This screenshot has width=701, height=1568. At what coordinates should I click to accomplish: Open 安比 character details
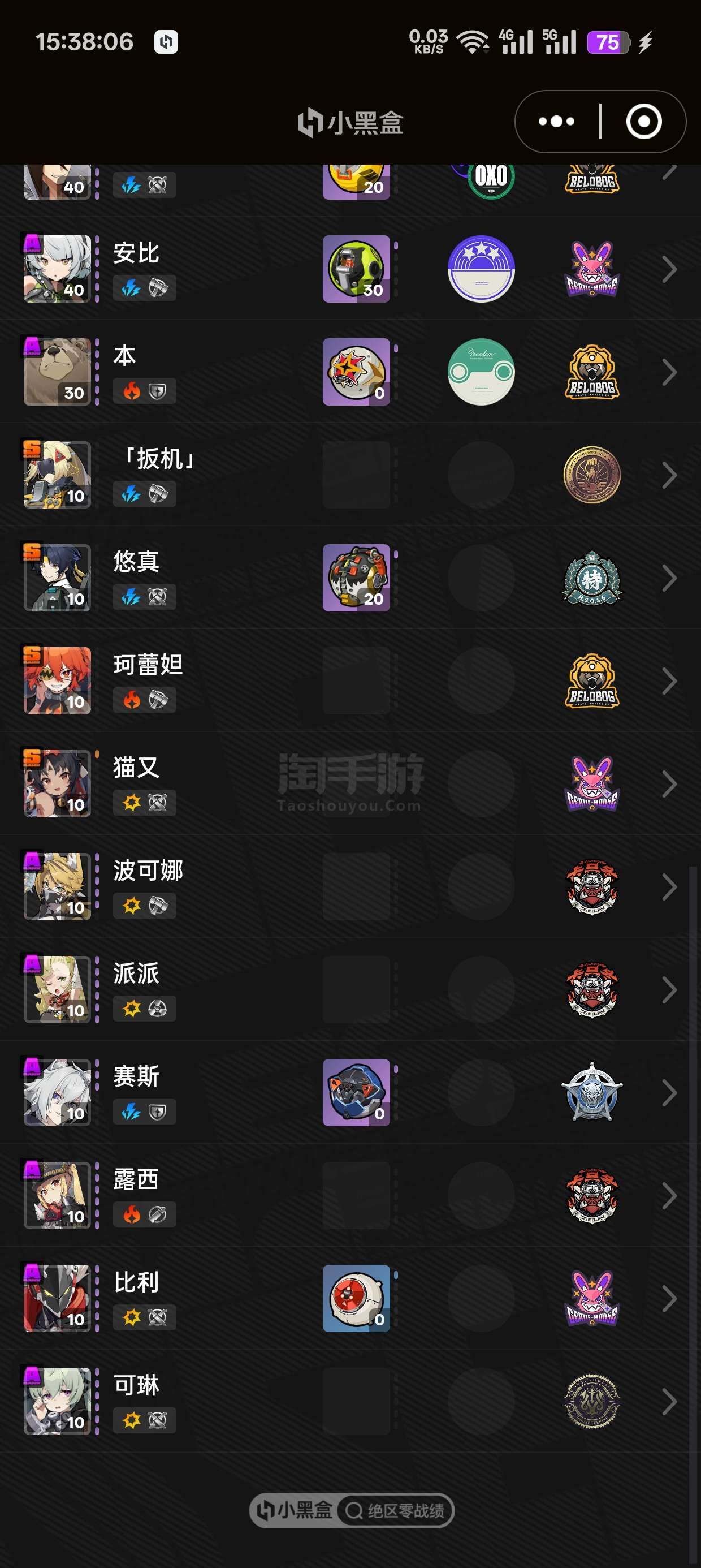coord(350,269)
